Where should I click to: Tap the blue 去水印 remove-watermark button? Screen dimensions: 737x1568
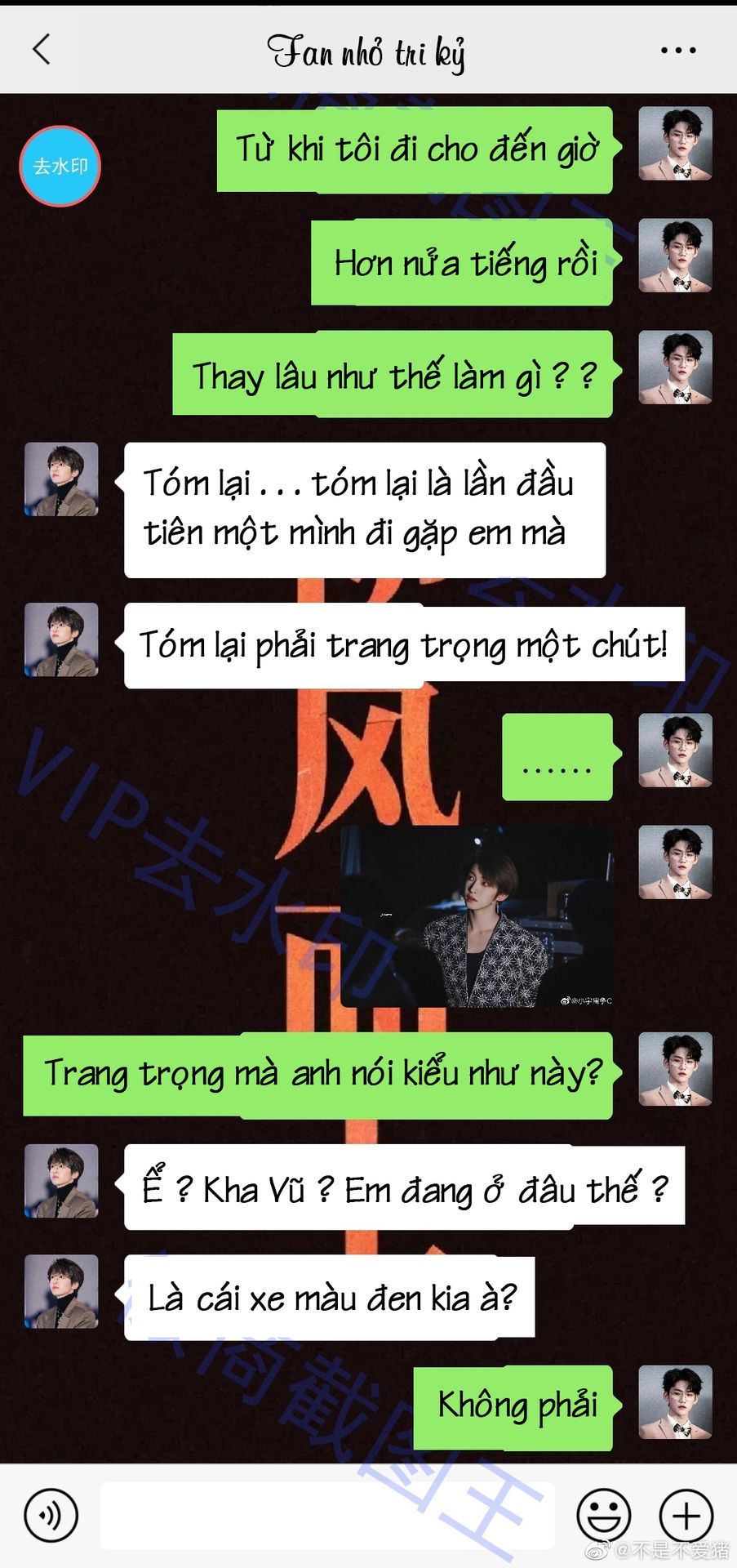(x=60, y=166)
